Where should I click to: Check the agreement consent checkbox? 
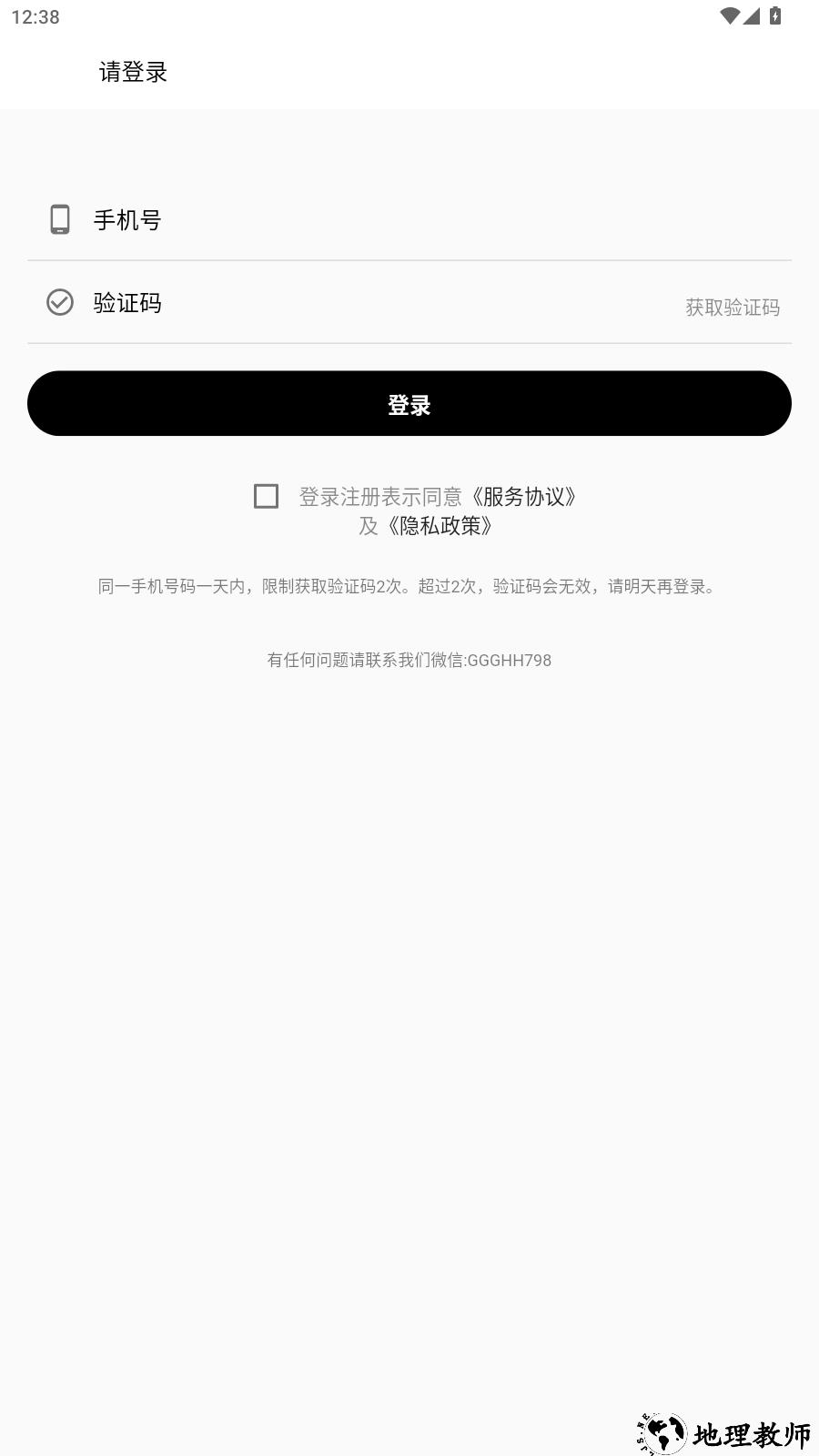pos(266,496)
